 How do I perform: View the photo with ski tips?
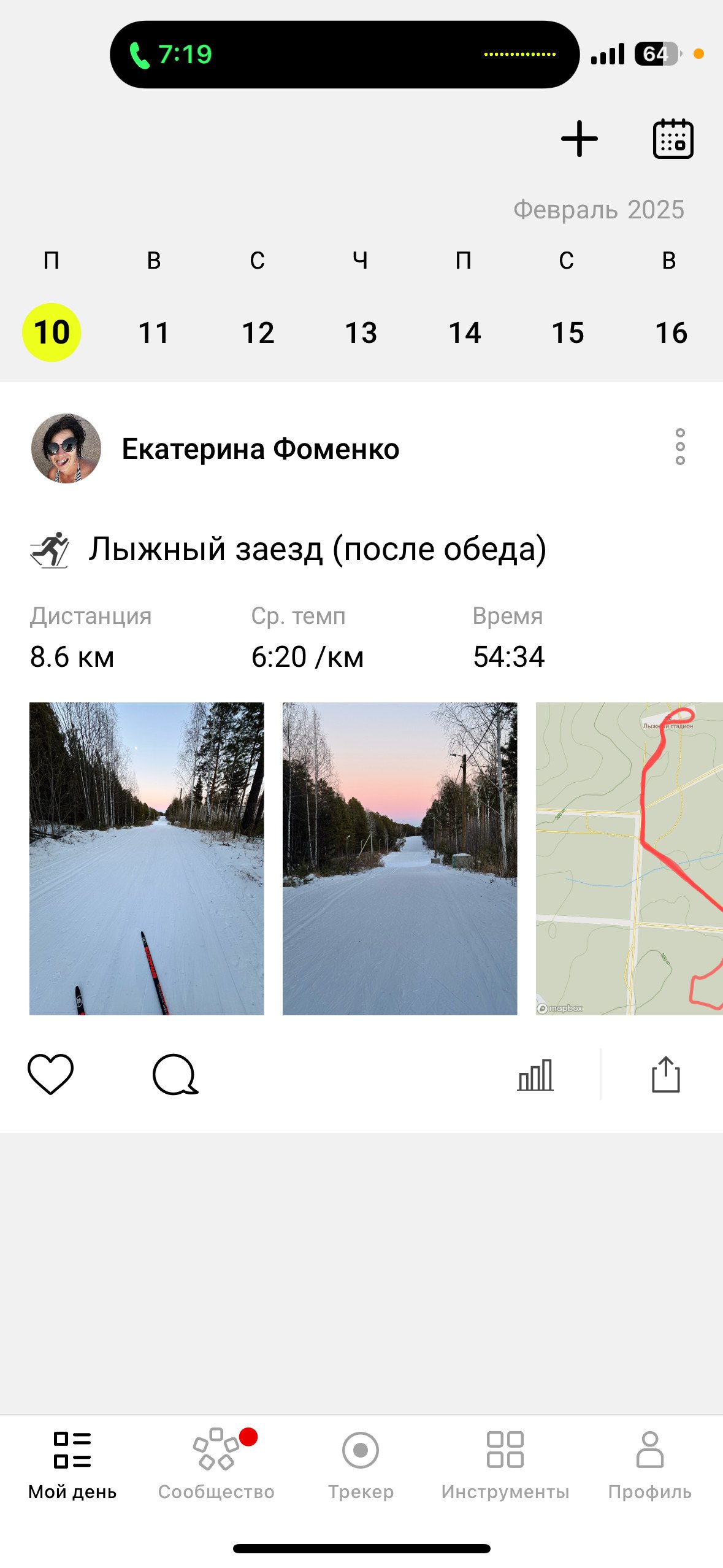click(147, 858)
